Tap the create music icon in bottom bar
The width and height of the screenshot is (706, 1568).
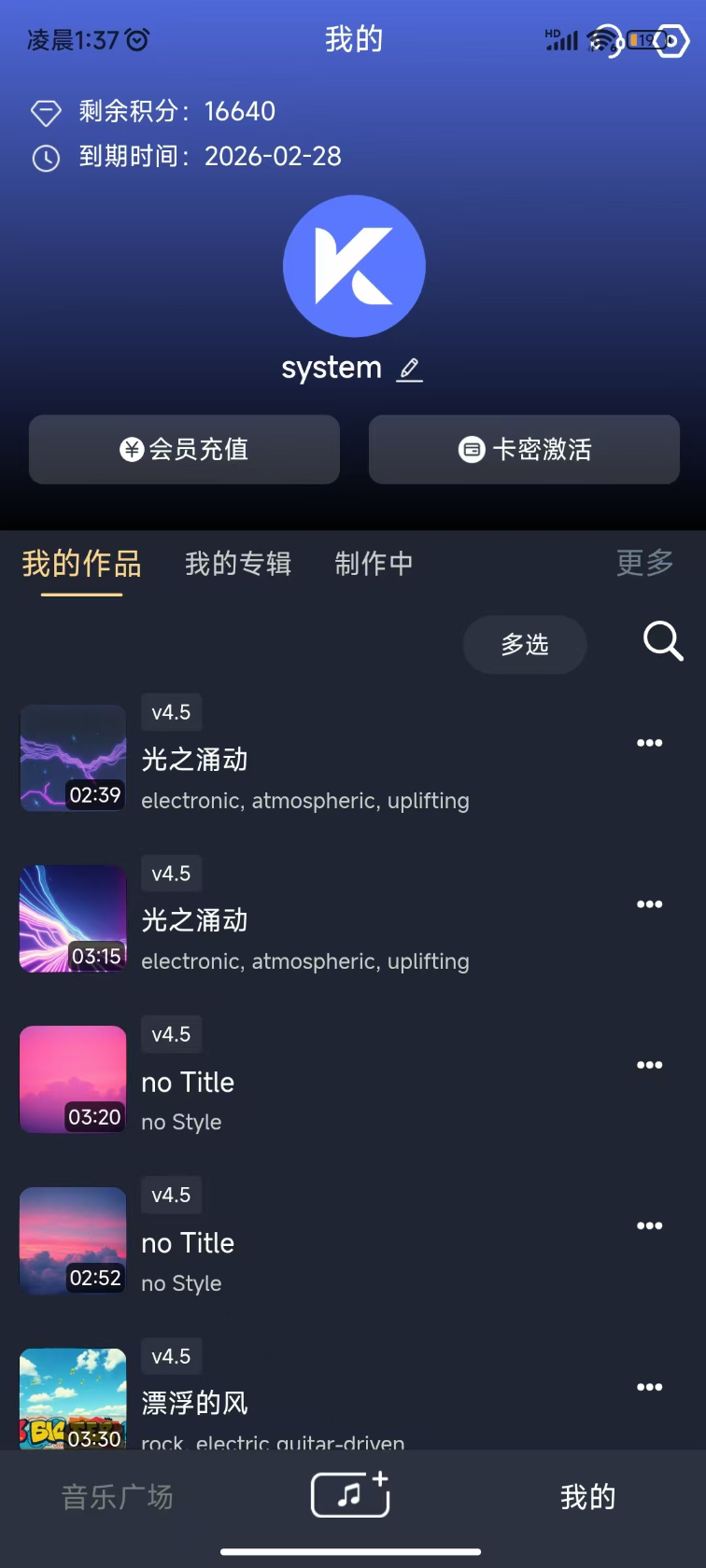(x=350, y=1494)
